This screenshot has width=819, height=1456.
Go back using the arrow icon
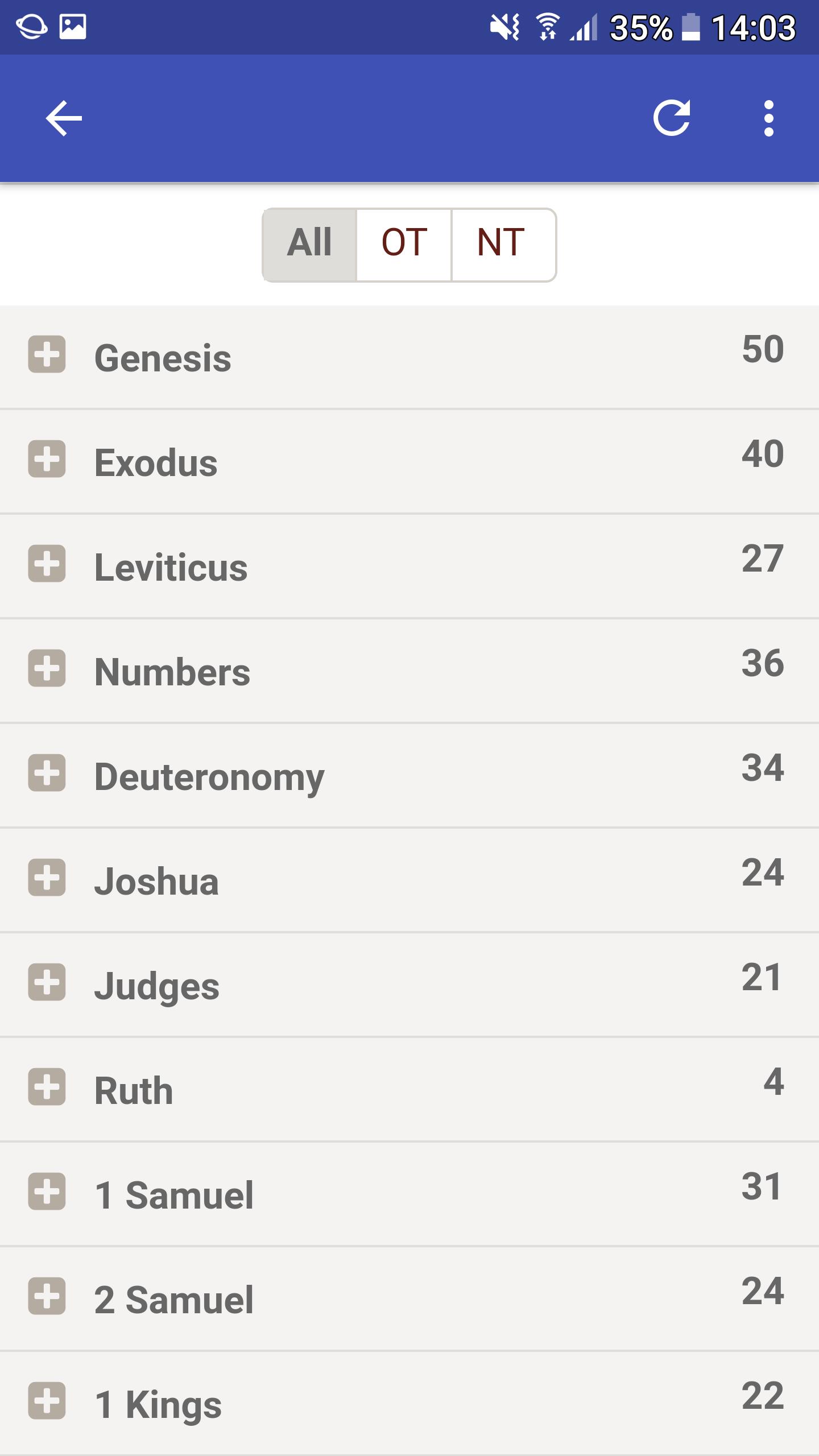[x=64, y=118]
